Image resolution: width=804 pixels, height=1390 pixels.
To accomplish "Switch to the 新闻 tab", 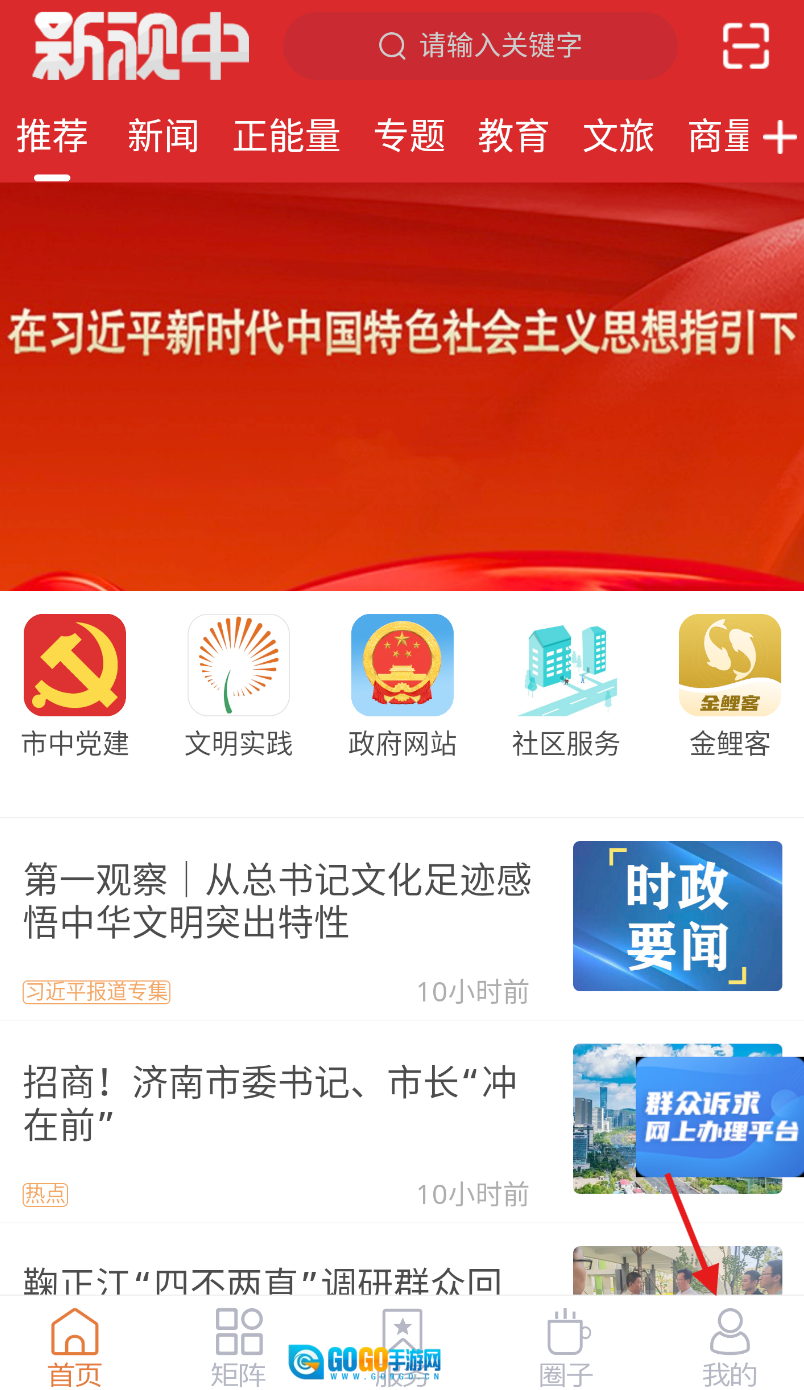I will point(162,136).
